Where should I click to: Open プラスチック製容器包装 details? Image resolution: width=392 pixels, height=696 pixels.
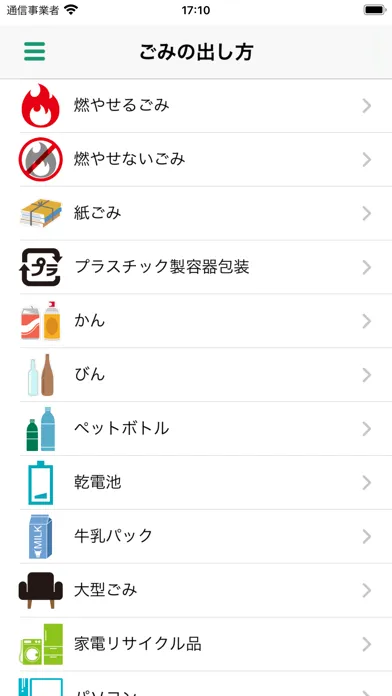pos(196,267)
